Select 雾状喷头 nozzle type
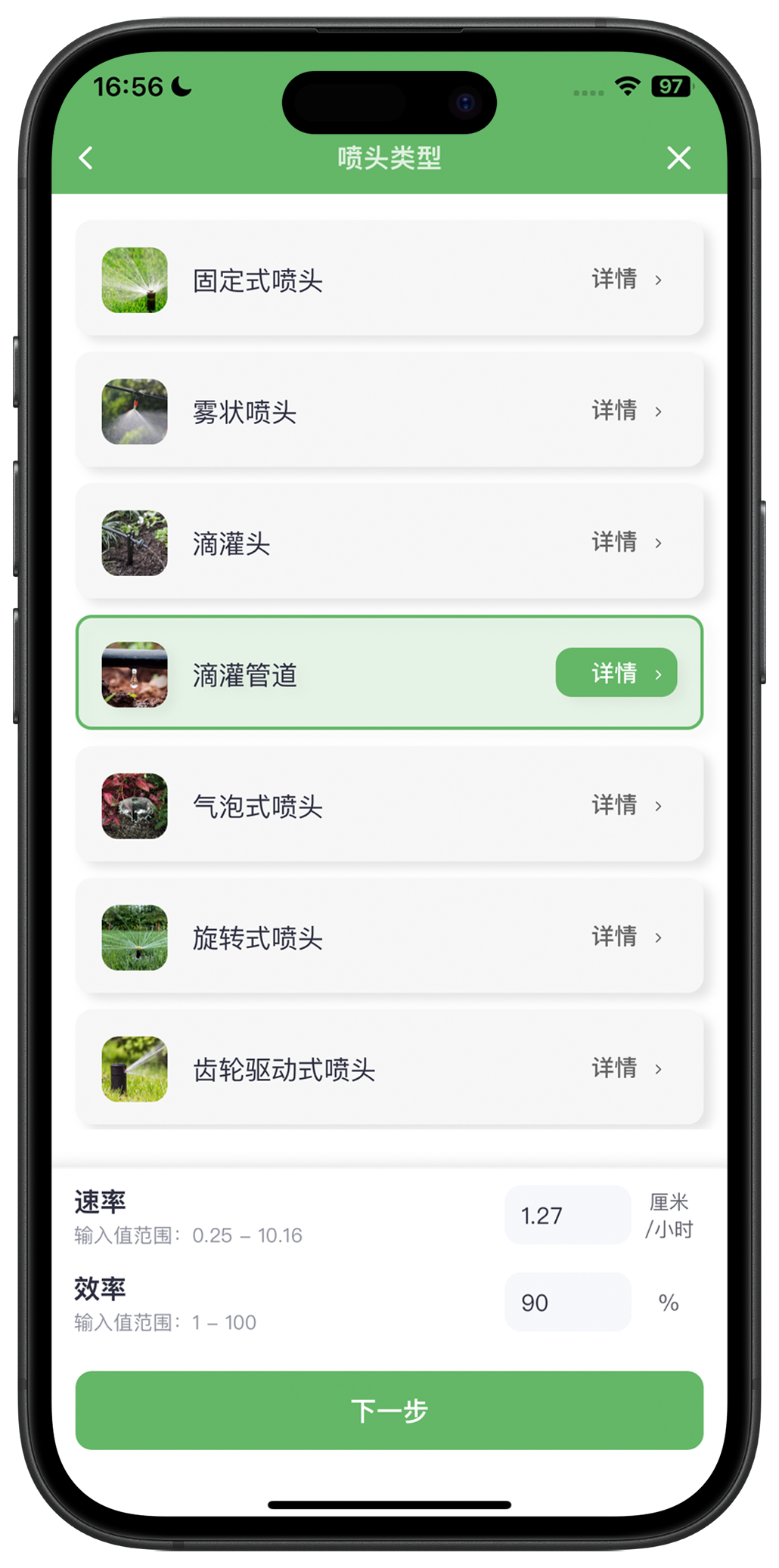This screenshot has height=1568, width=779. tap(389, 411)
